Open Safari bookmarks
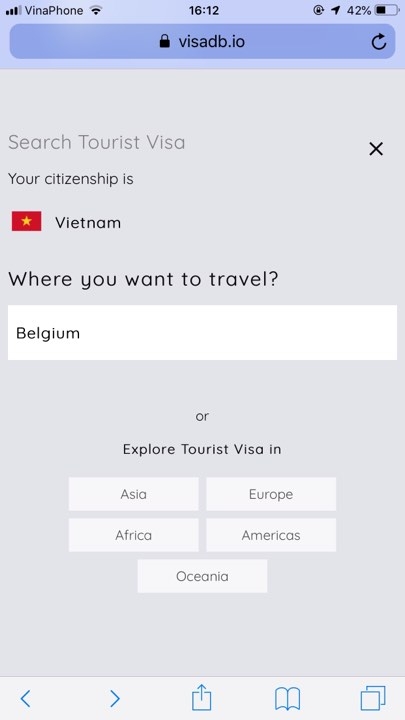The image size is (405, 720). pyautogui.click(x=287, y=699)
